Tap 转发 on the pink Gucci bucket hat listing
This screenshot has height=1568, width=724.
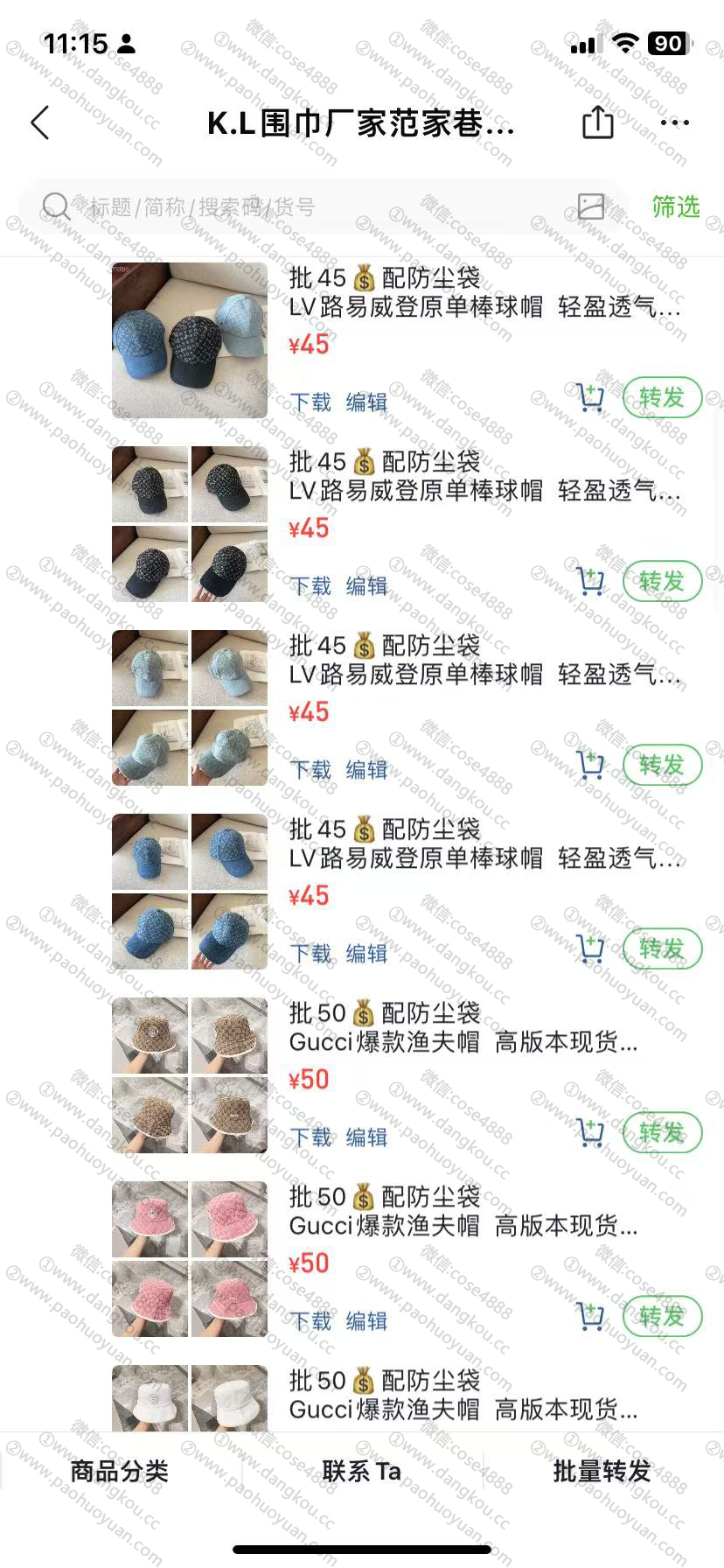click(662, 1316)
